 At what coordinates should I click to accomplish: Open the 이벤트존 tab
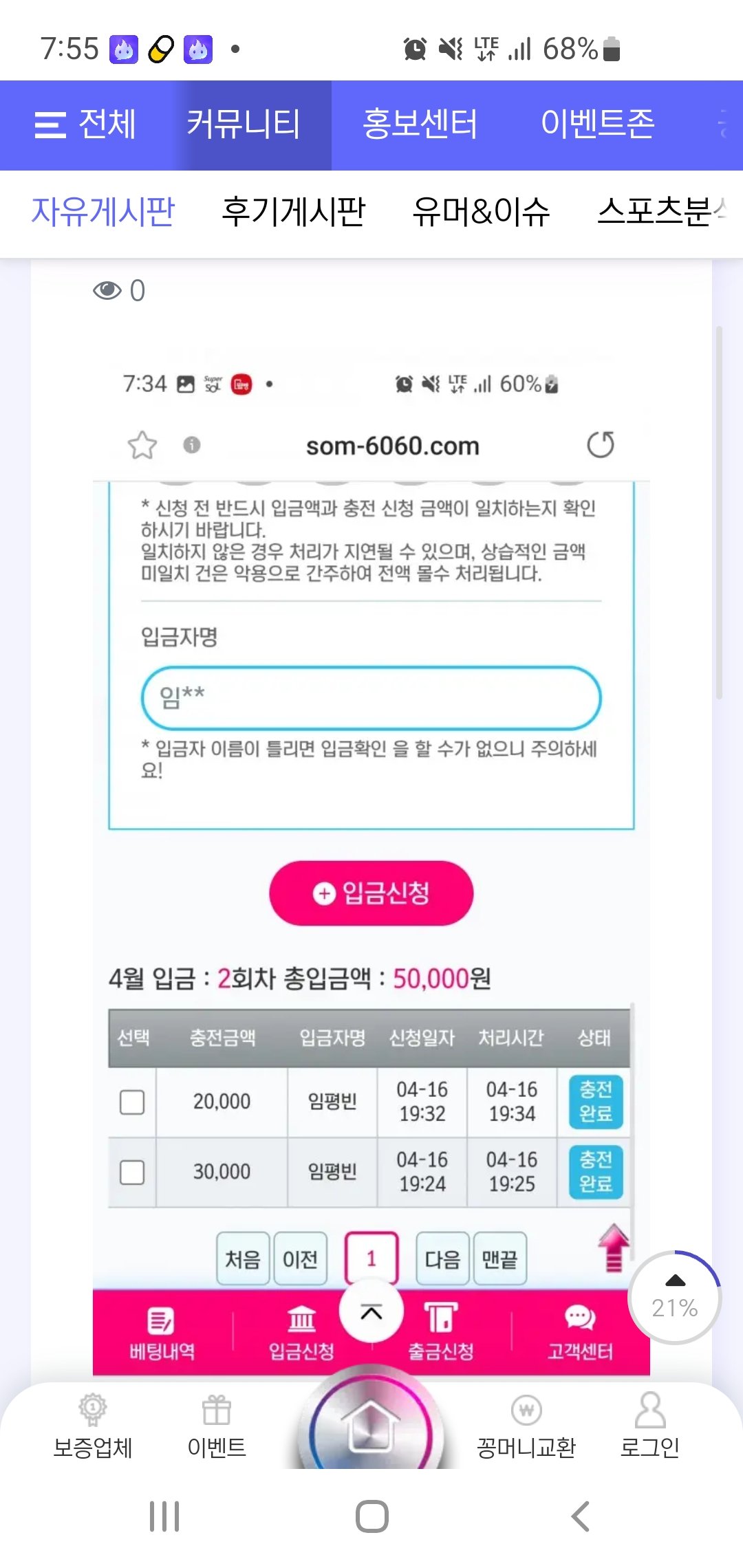click(597, 124)
